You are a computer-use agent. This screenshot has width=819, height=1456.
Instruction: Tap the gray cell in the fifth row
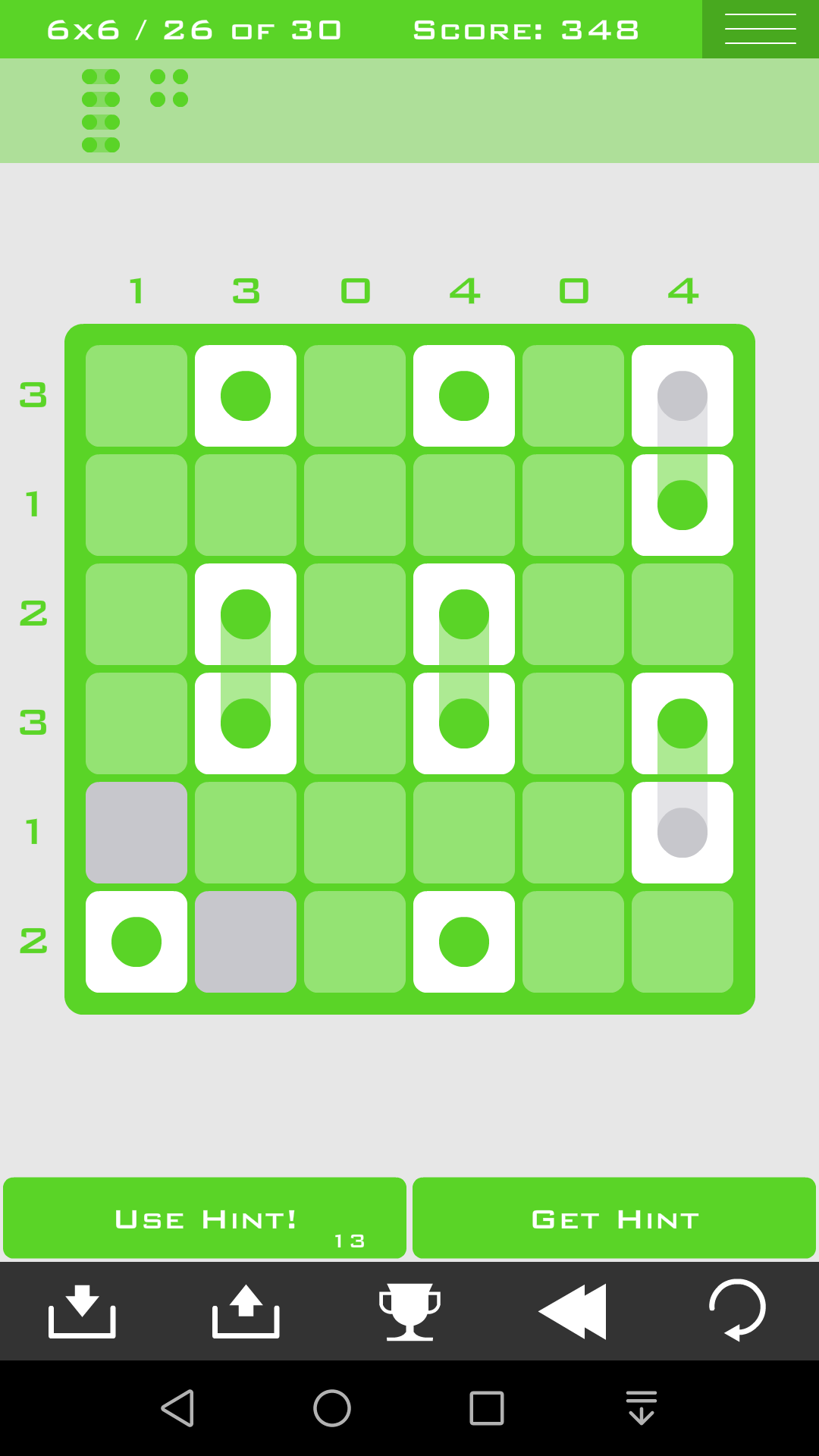136,833
